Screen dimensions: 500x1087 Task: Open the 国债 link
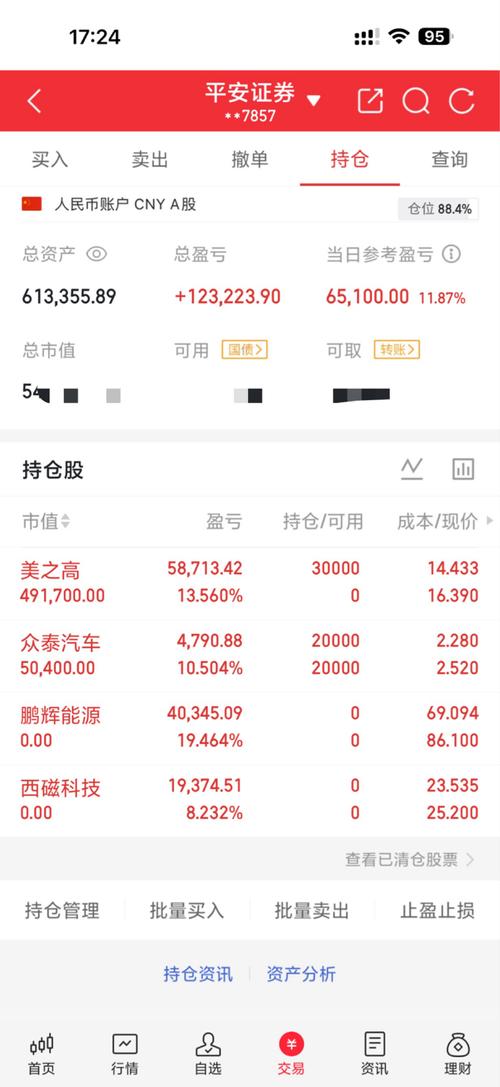[244, 350]
